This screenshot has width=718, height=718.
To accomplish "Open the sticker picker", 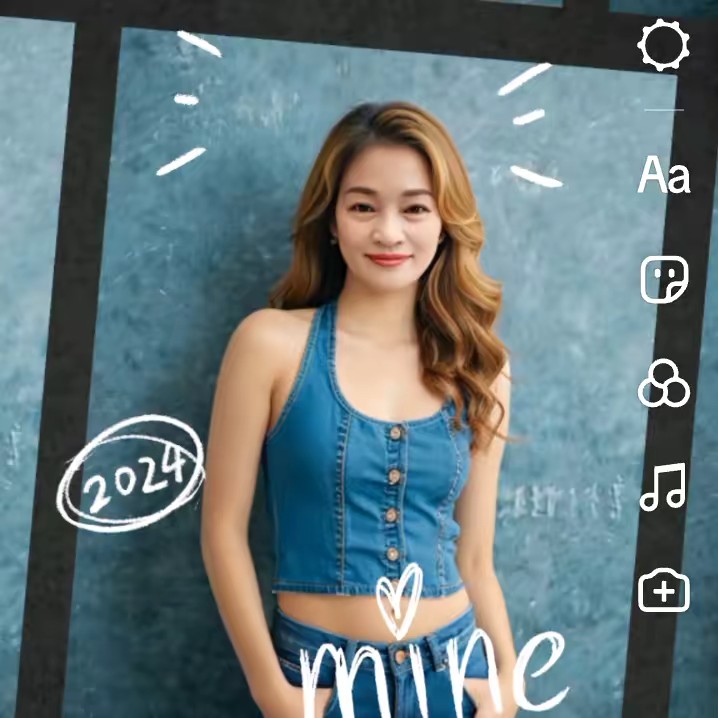I will click(664, 279).
